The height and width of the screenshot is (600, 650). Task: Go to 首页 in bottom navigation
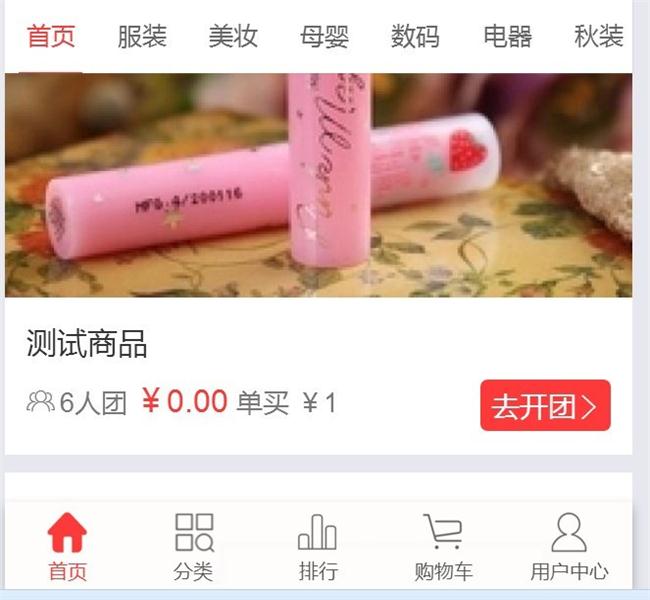68,546
